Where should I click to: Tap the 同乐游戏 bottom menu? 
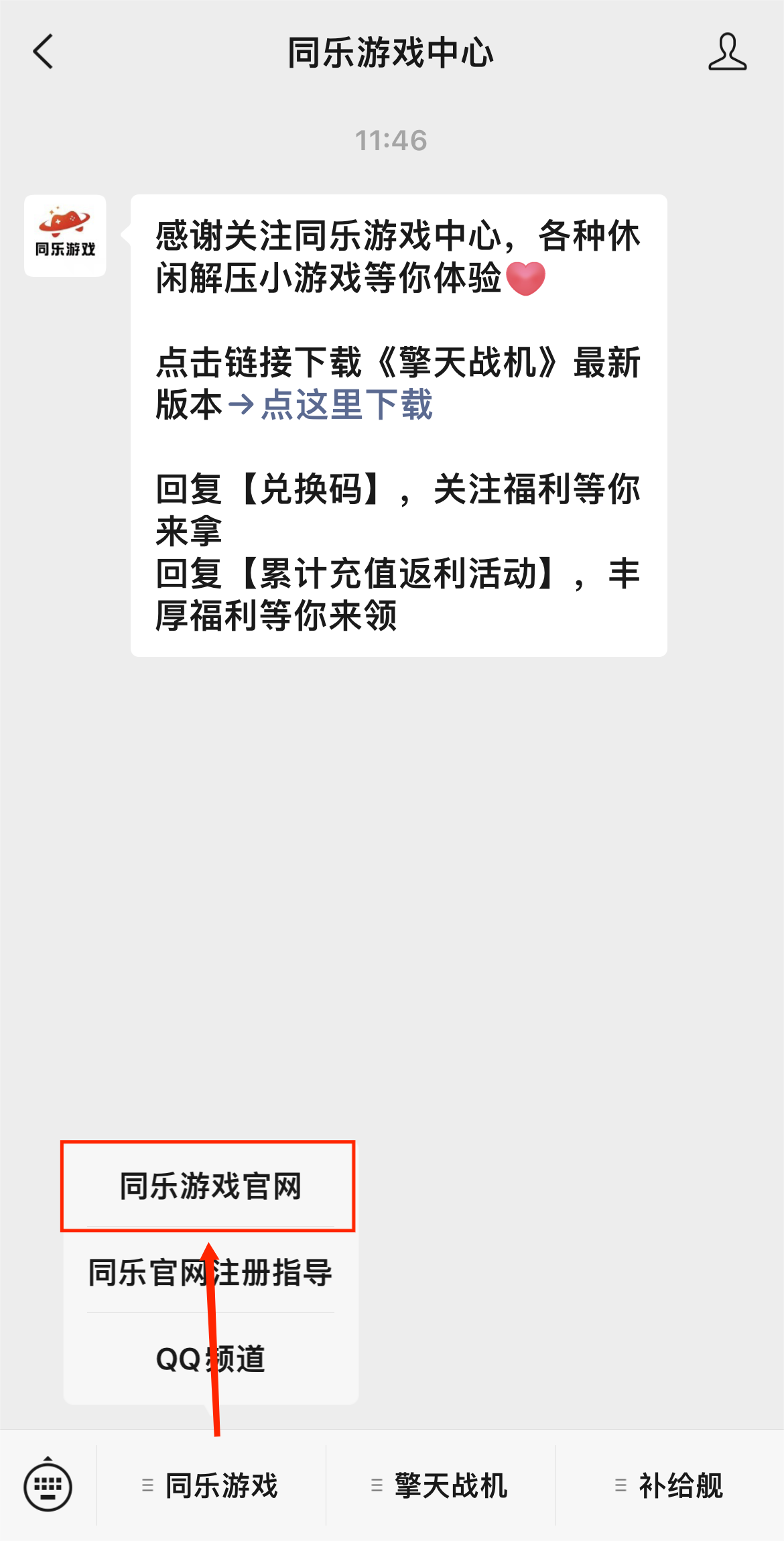[211, 1486]
